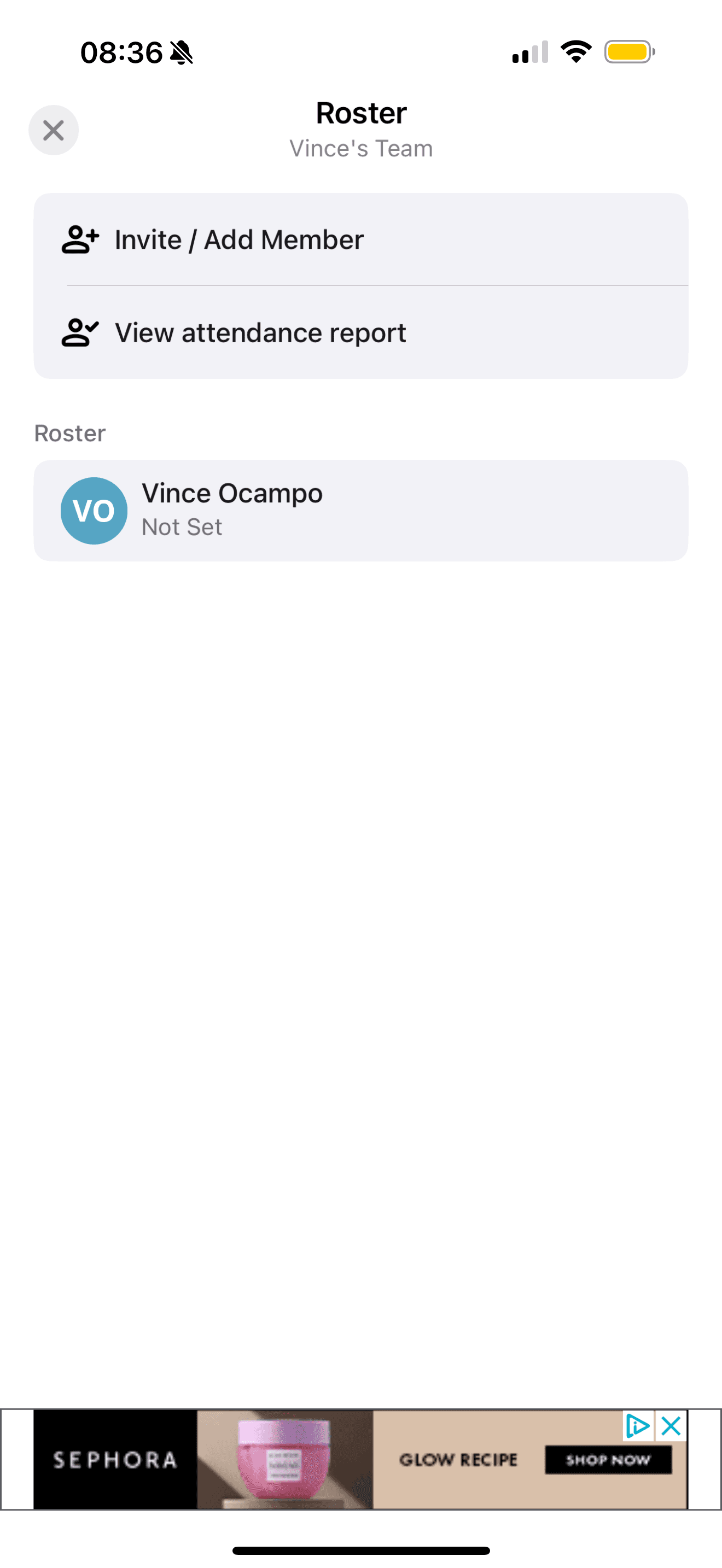Open Vince Ocampo's VO avatar circle
The image size is (722, 1568).
click(94, 510)
